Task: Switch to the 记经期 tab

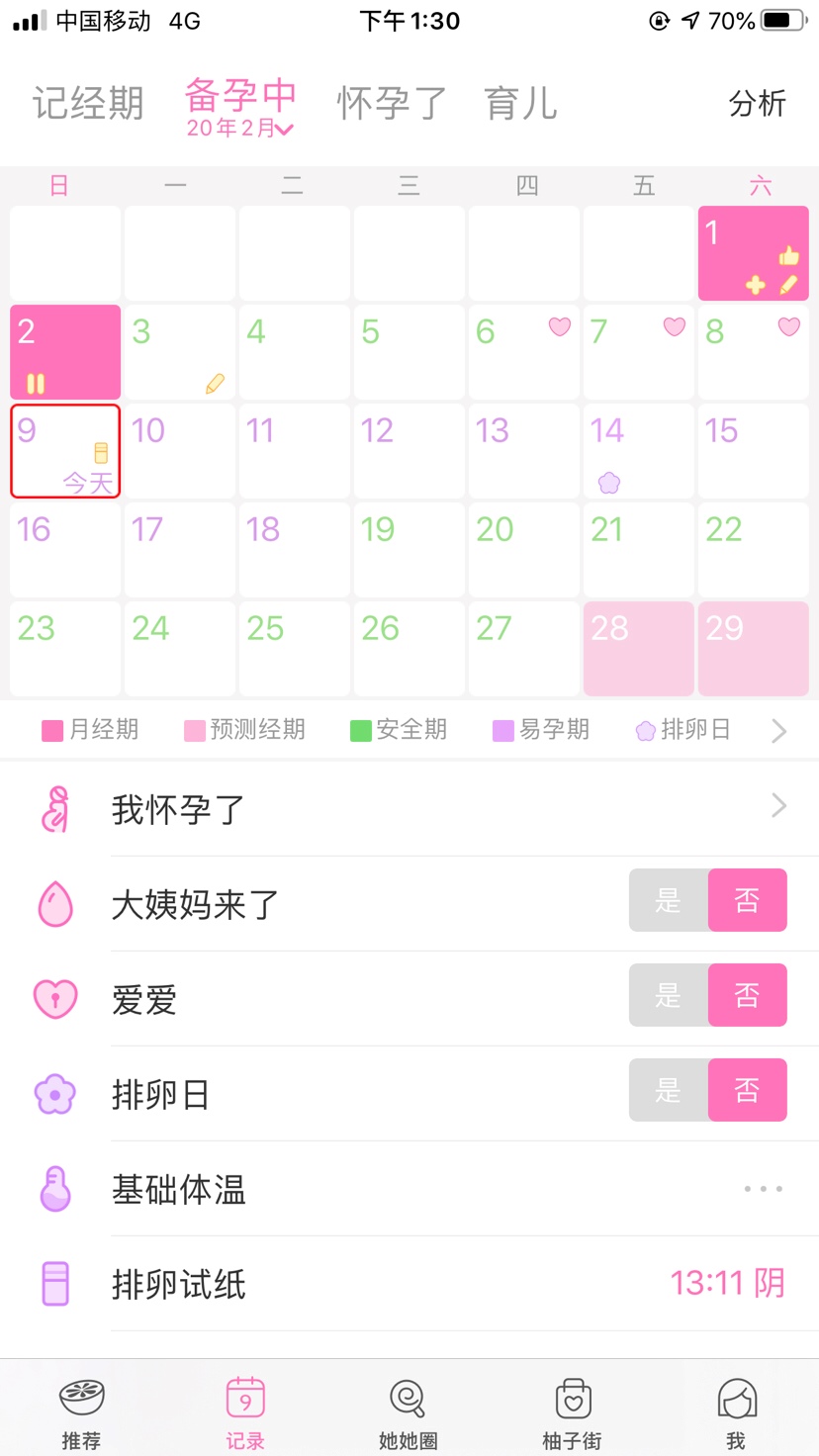Action: click(x=88, y=103)
